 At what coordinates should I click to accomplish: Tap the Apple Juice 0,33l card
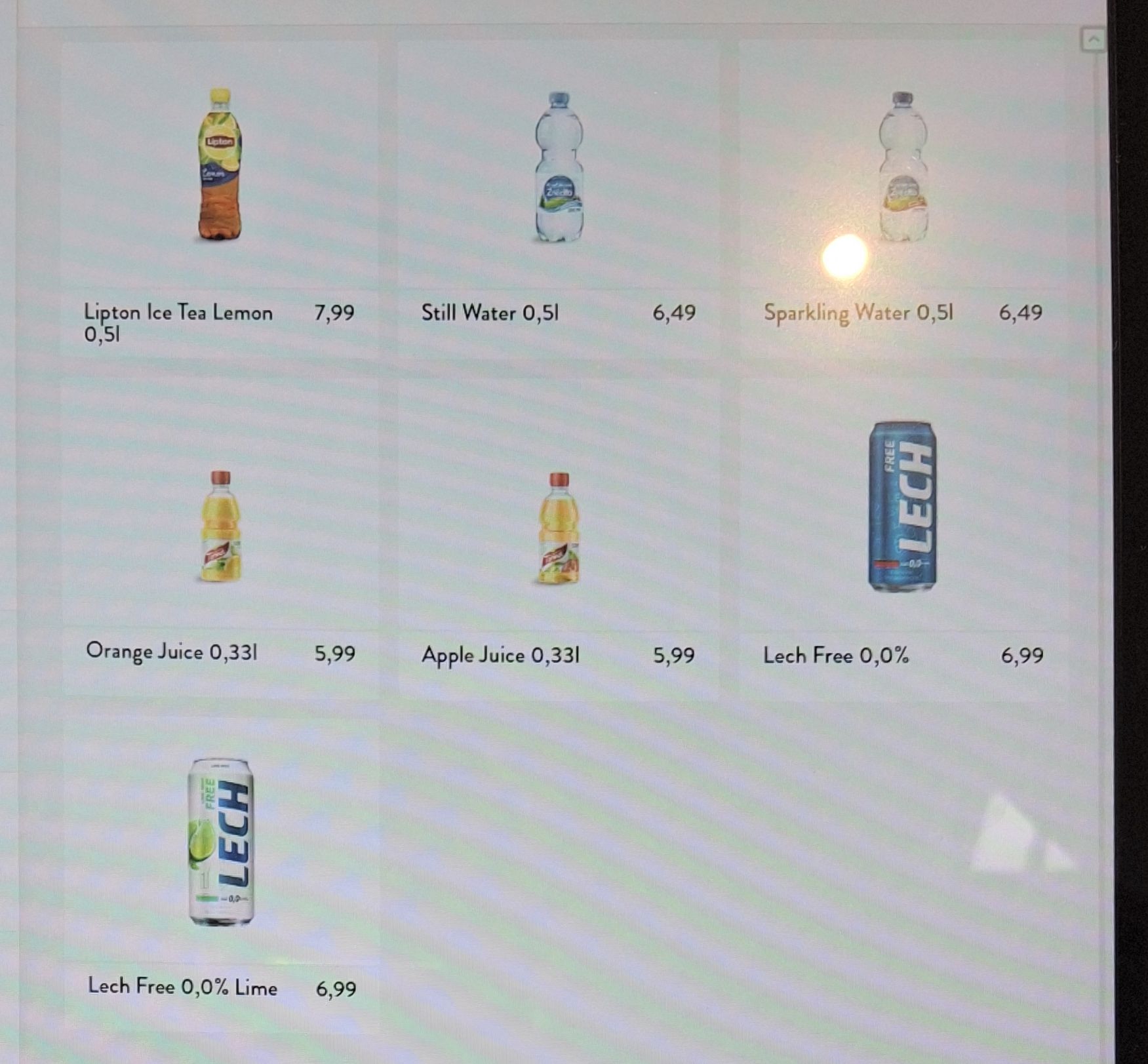point(558,529)
